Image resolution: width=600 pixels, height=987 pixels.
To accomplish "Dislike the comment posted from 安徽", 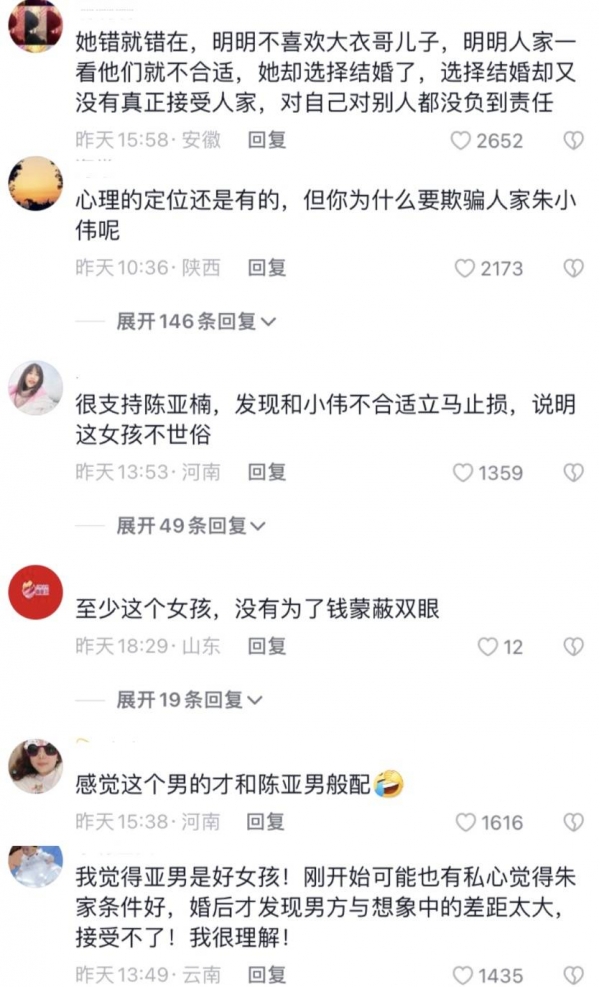I will (573, 141).
